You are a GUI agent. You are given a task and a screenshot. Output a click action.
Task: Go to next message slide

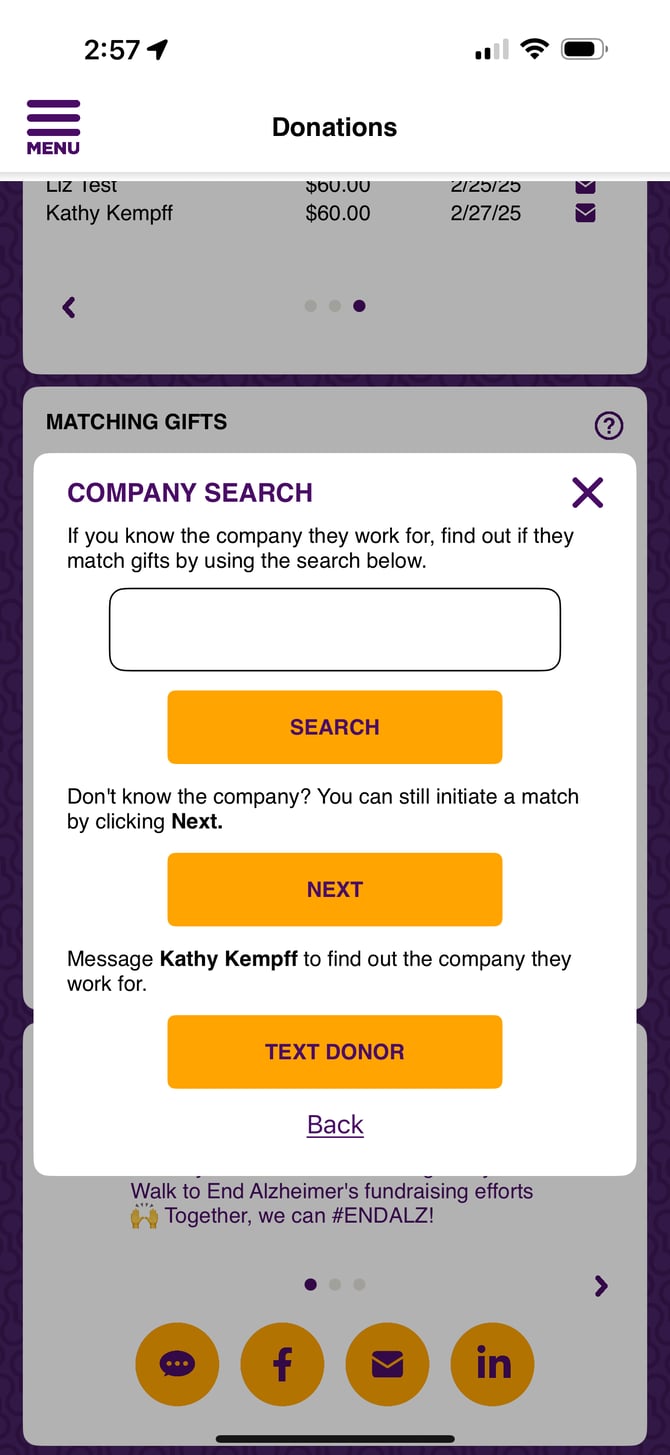[600, 1285]
